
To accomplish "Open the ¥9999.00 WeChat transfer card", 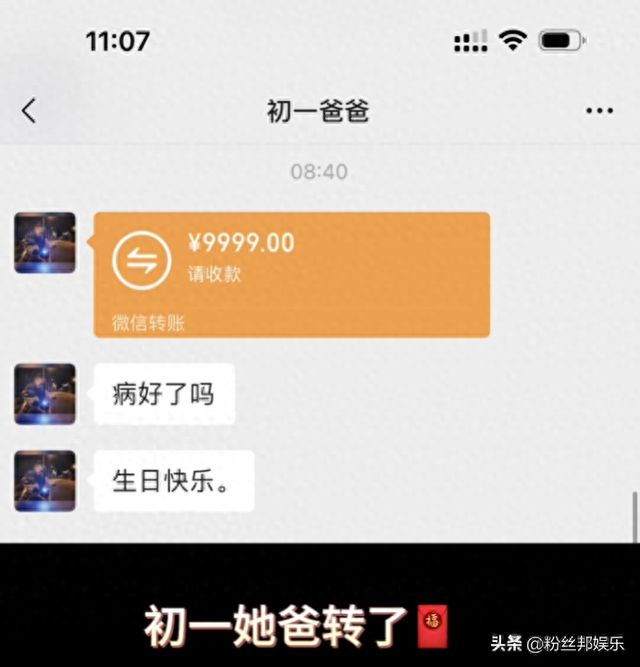I will click(x=291, y=273).
